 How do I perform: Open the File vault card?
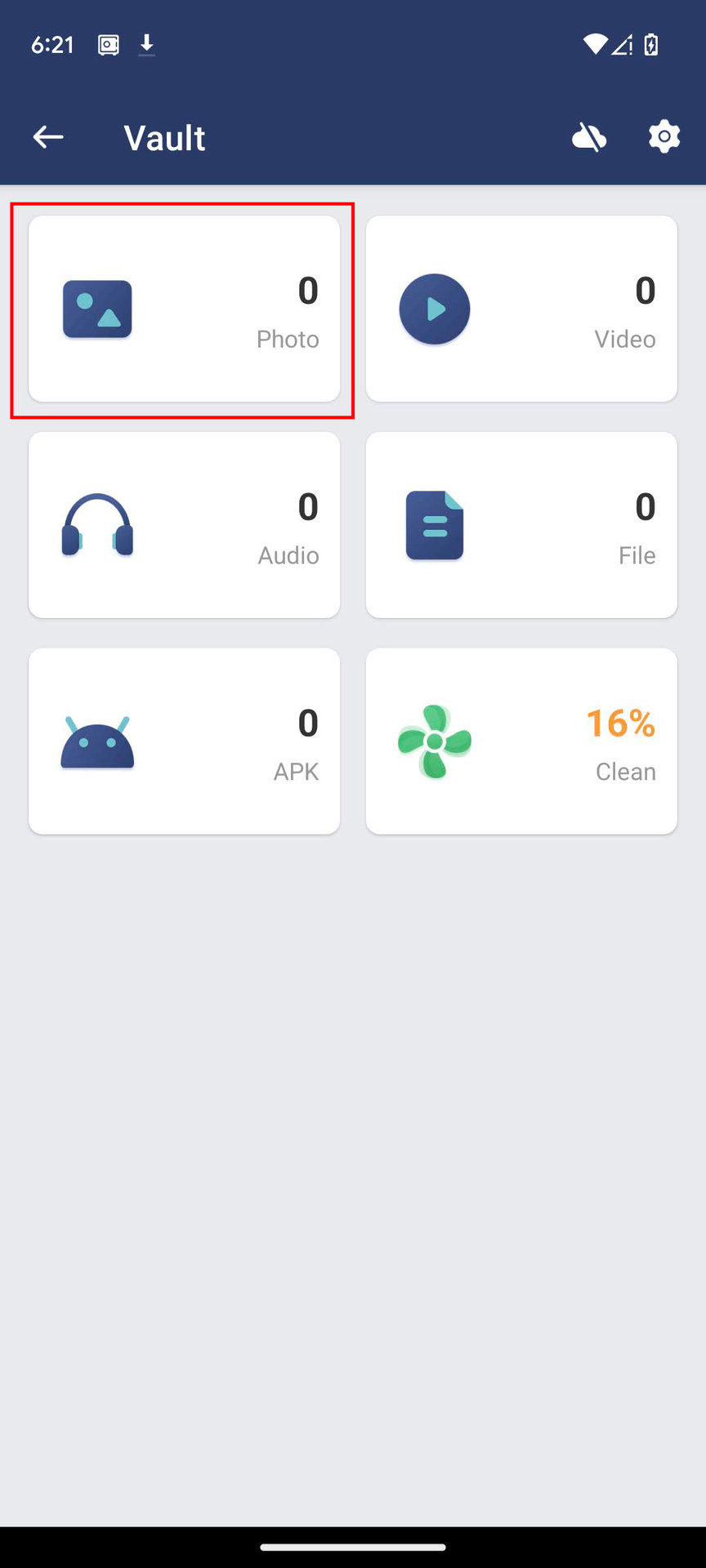521,525
